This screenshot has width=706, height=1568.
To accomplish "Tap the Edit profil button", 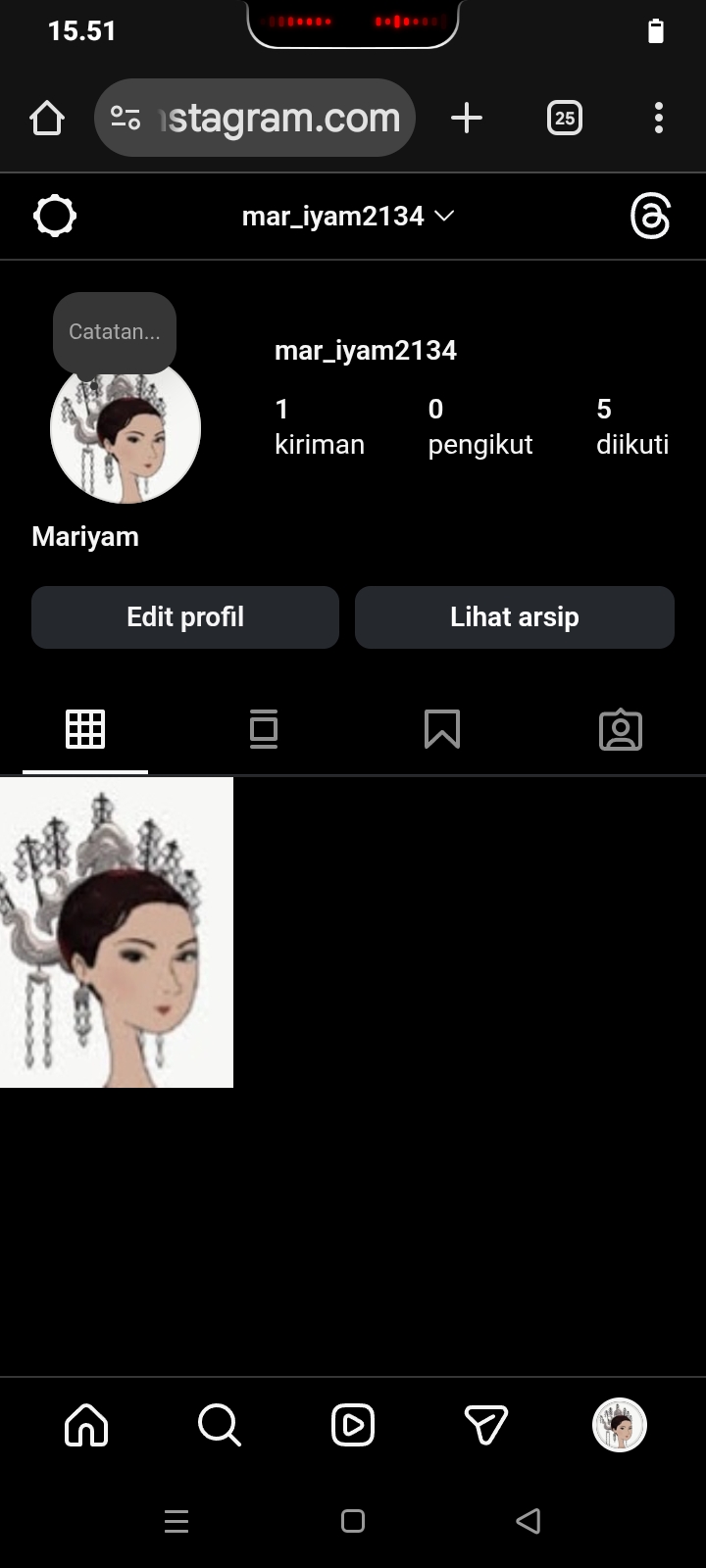I will [185, 617].
